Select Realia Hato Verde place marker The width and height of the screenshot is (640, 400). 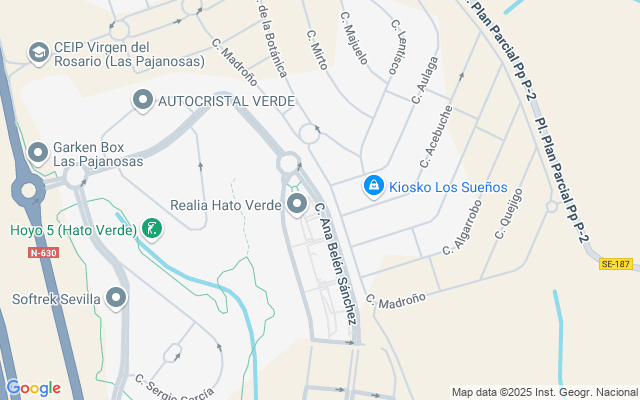pos(297,205)
